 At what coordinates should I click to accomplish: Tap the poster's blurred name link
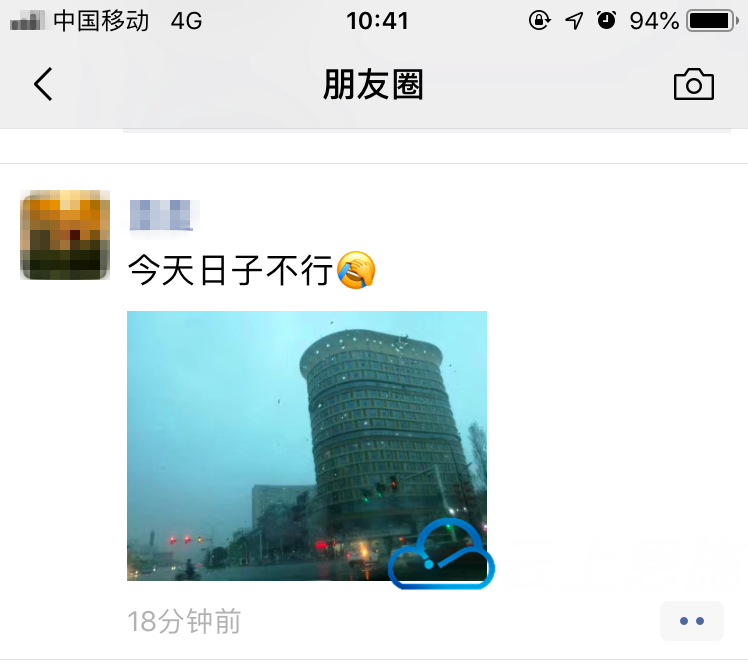[x=162, y=216]
